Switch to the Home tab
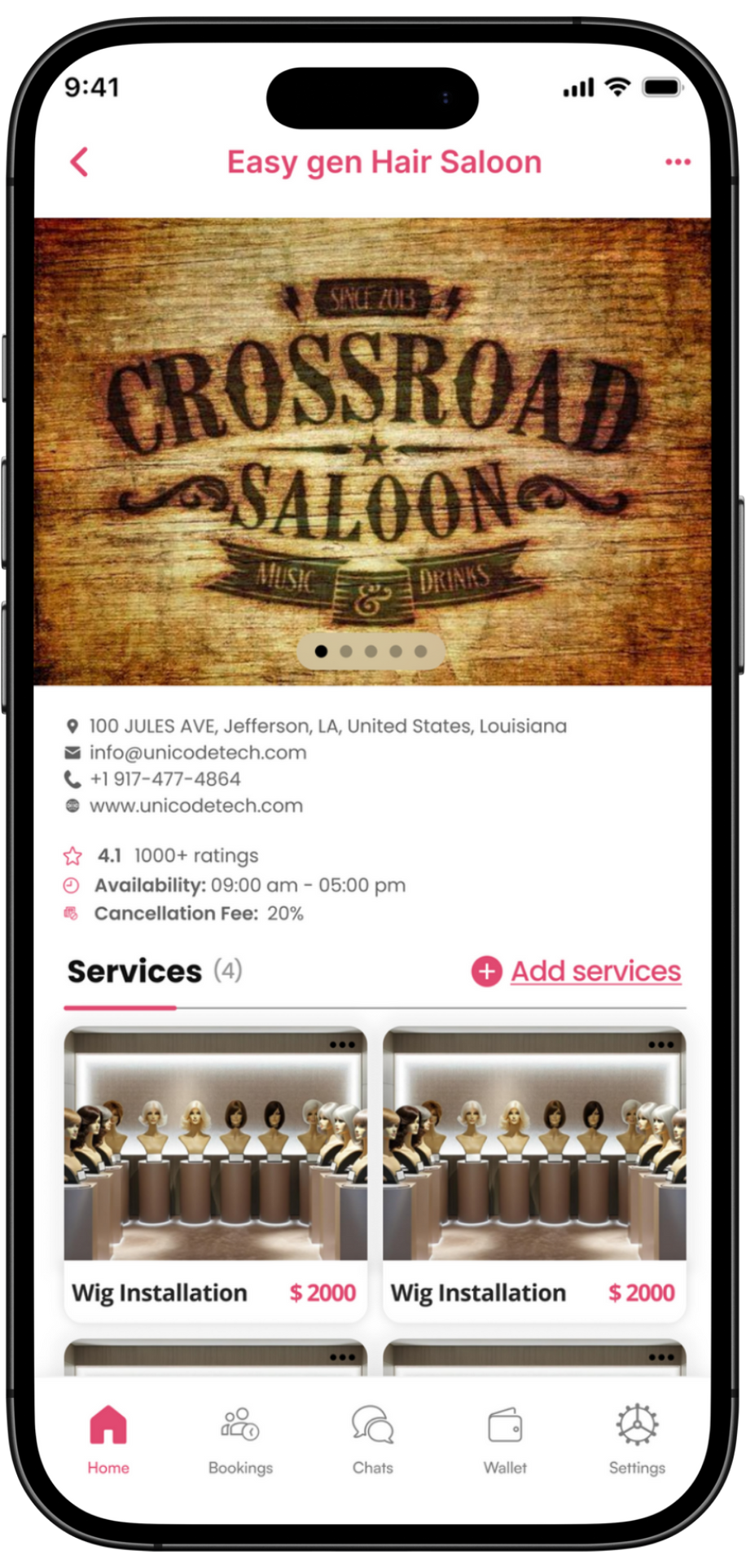 108,1439
